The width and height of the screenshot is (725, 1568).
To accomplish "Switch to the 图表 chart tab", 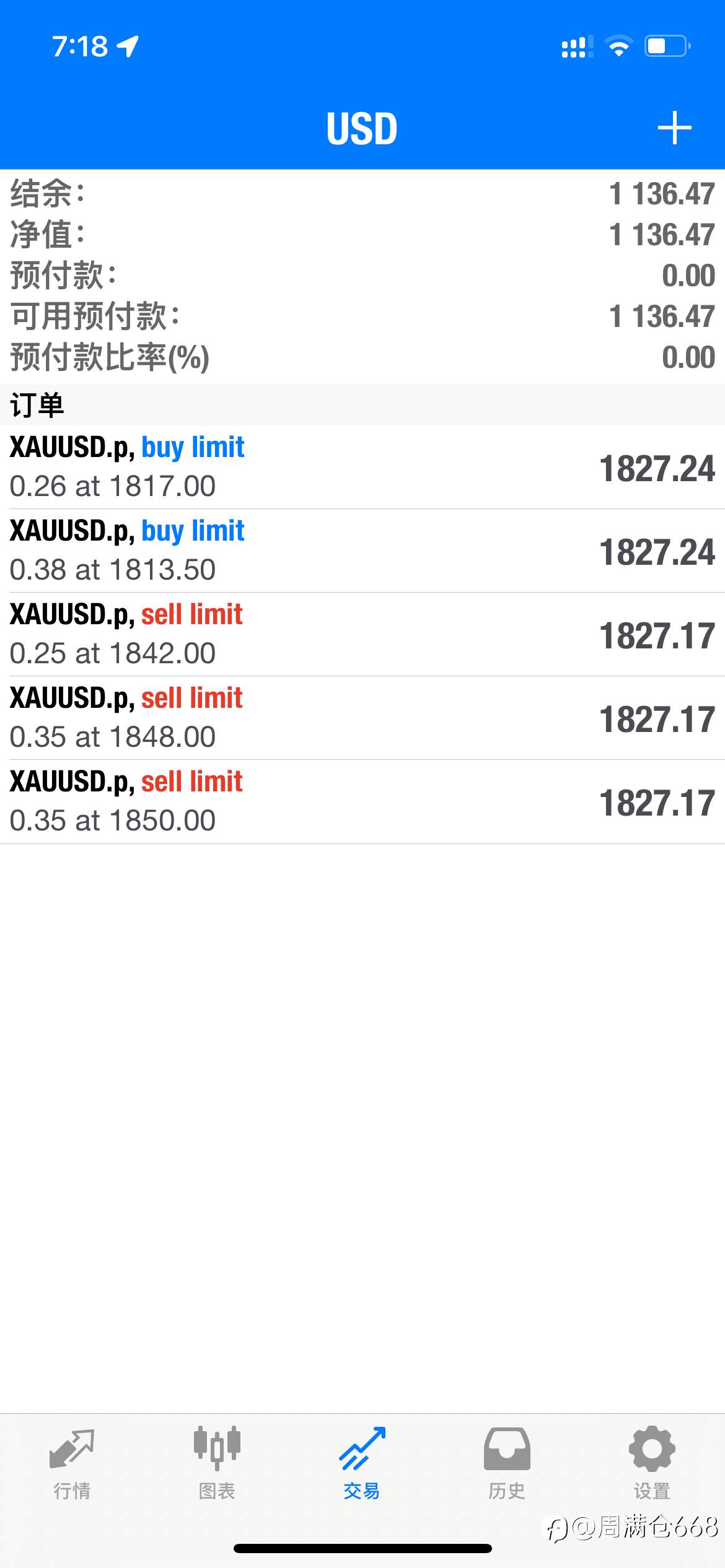I will click(x=217, y=1464).
